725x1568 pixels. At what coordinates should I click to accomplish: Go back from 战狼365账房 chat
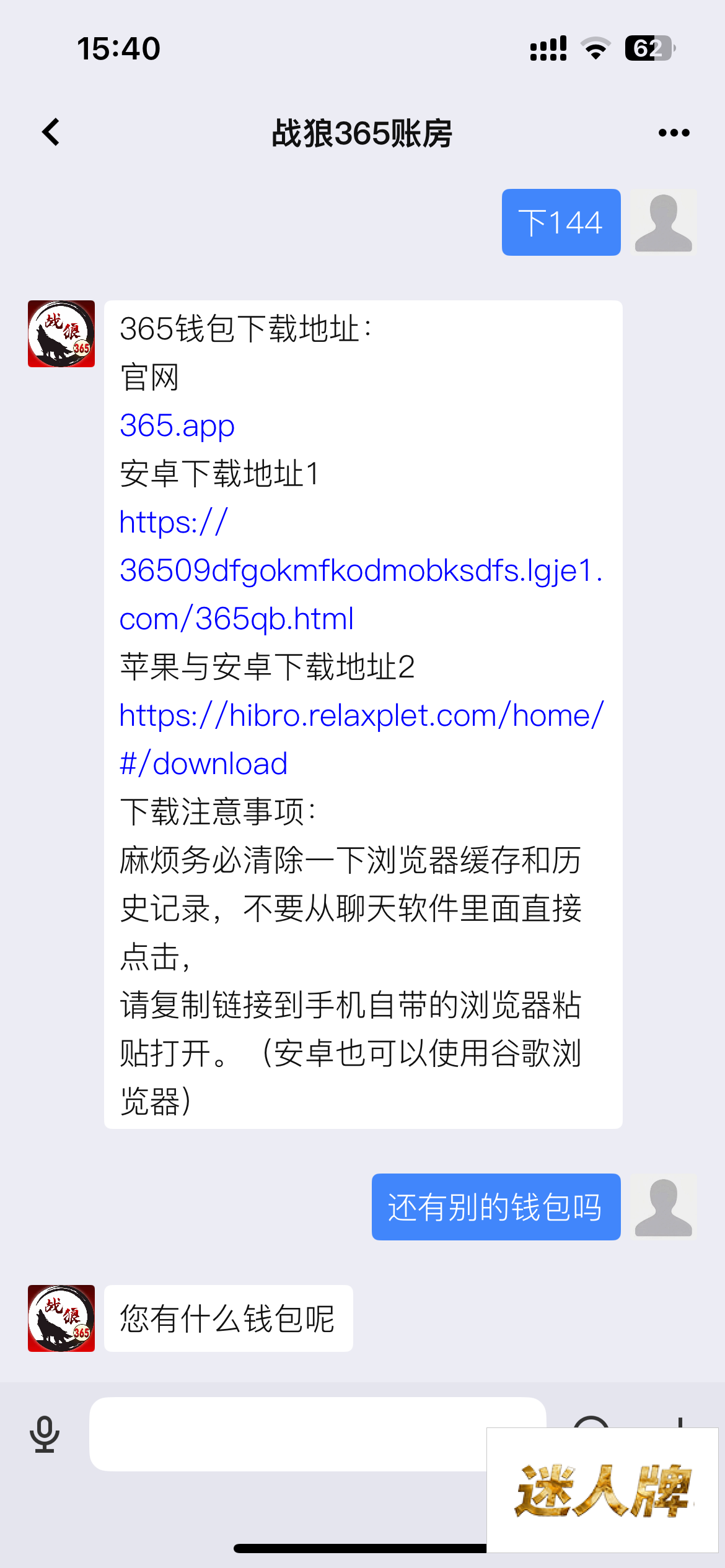[51, 133]
